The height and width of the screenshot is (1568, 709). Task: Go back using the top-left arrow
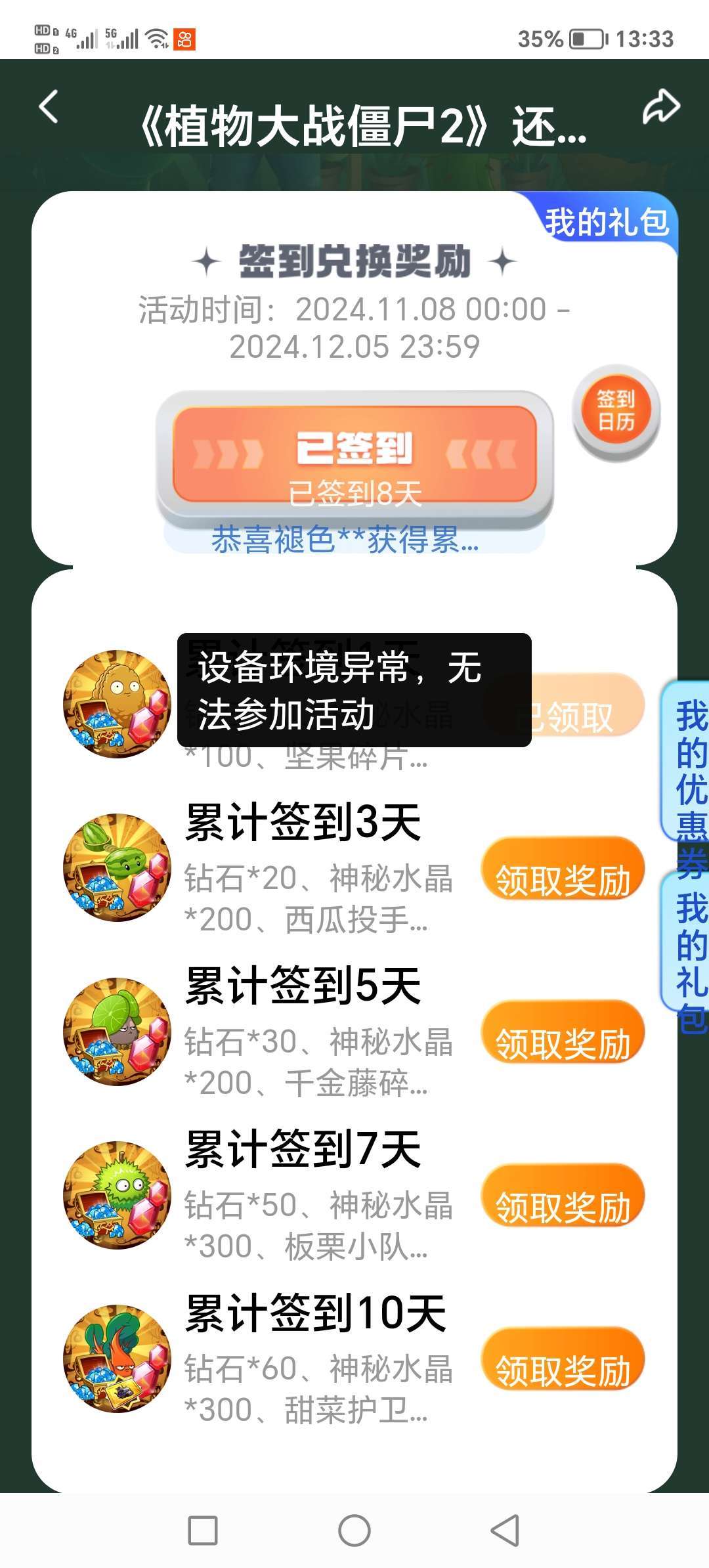[49, 107]
